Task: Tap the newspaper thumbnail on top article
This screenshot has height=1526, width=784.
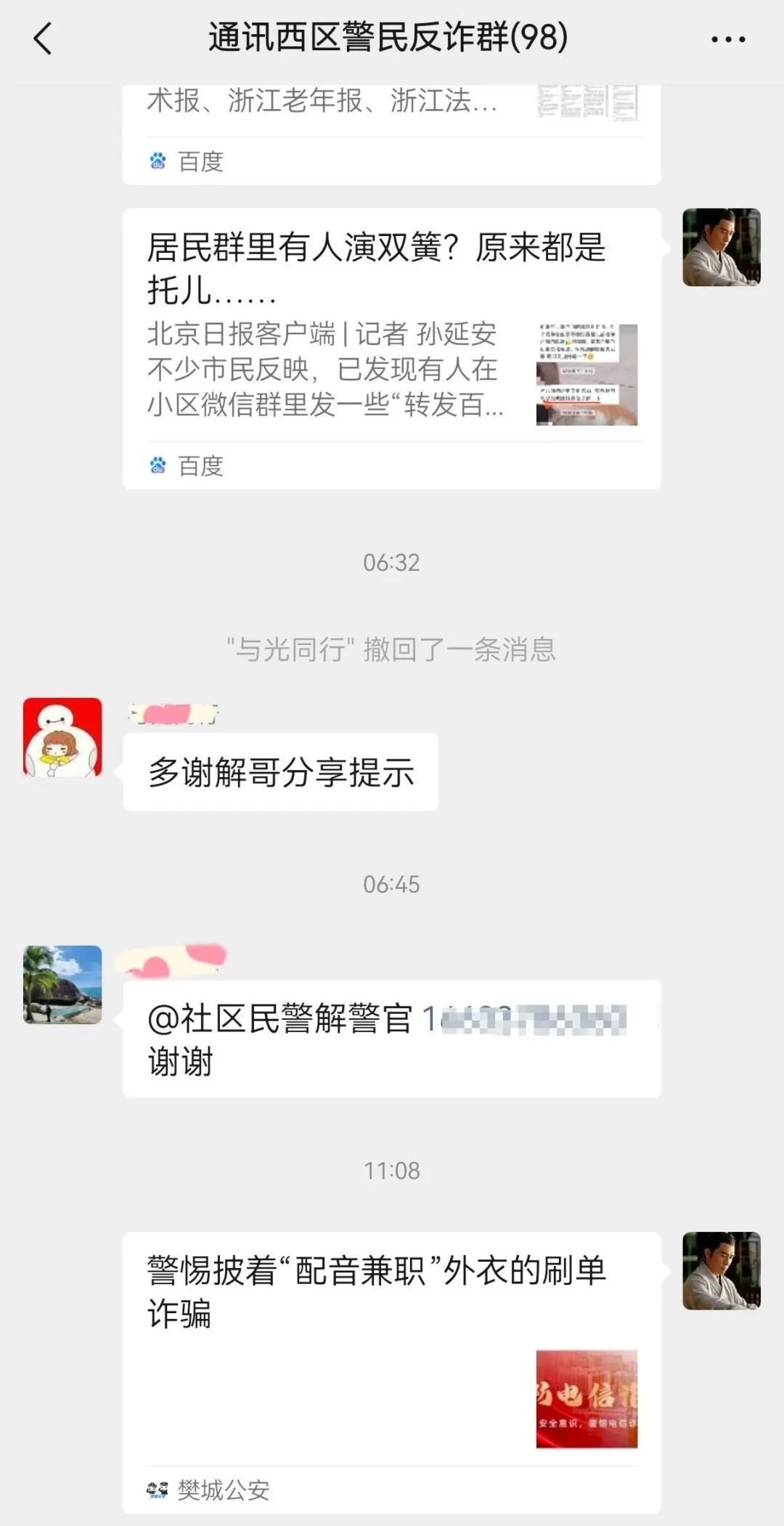Action: (587, 103)
